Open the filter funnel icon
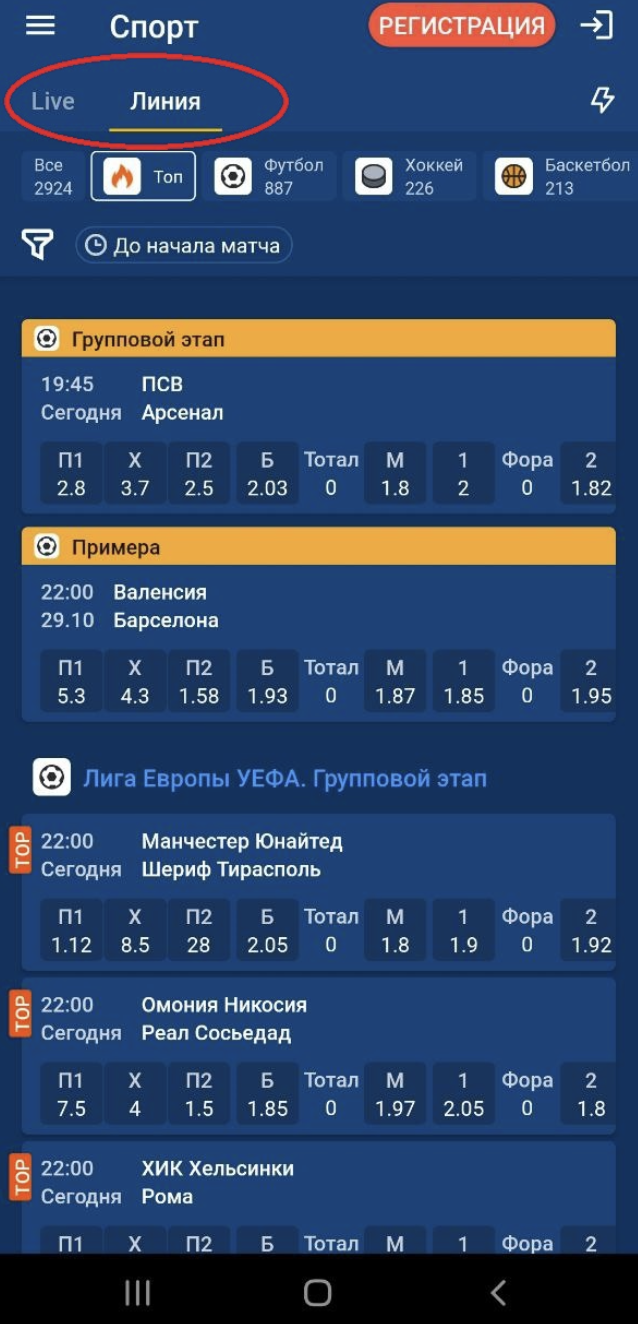The image size is (638, 1324). [x=37, y=244]
